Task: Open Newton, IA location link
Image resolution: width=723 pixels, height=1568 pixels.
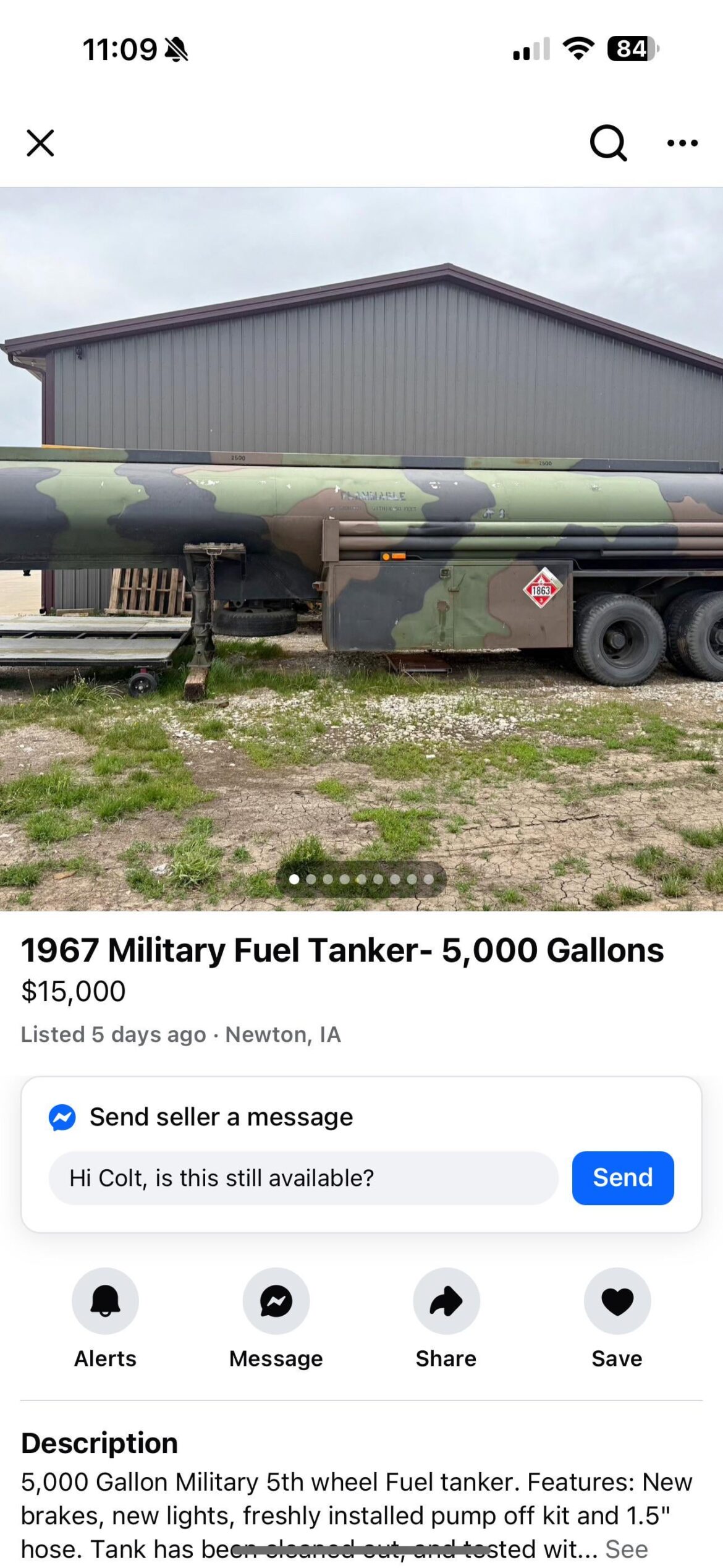Action: click(x=283, y=1034)
